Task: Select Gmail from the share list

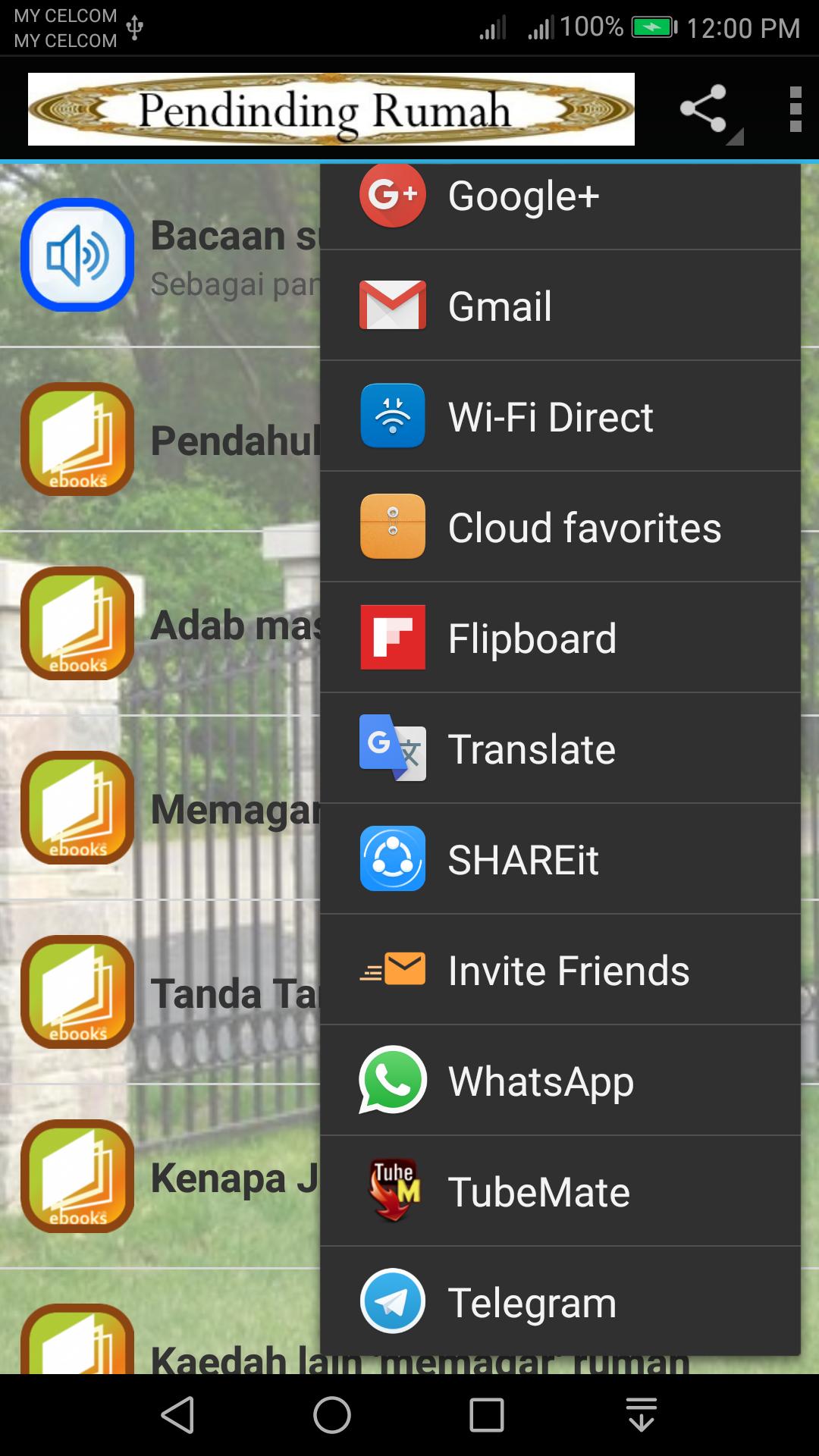Action: tap(560, 306)
